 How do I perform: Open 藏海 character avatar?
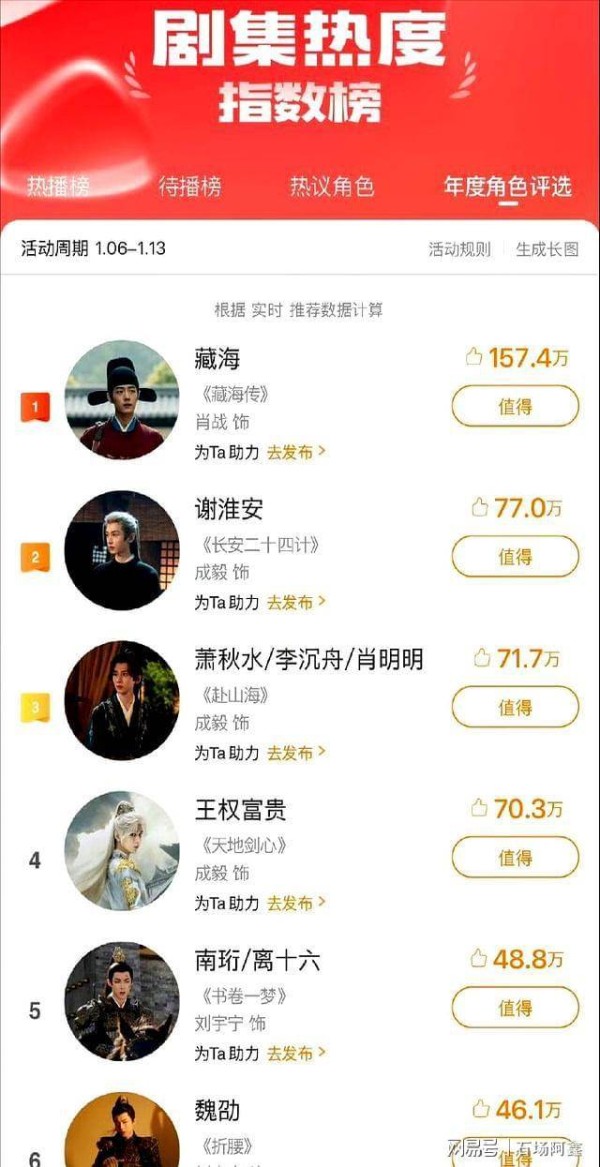click(122, 400)
